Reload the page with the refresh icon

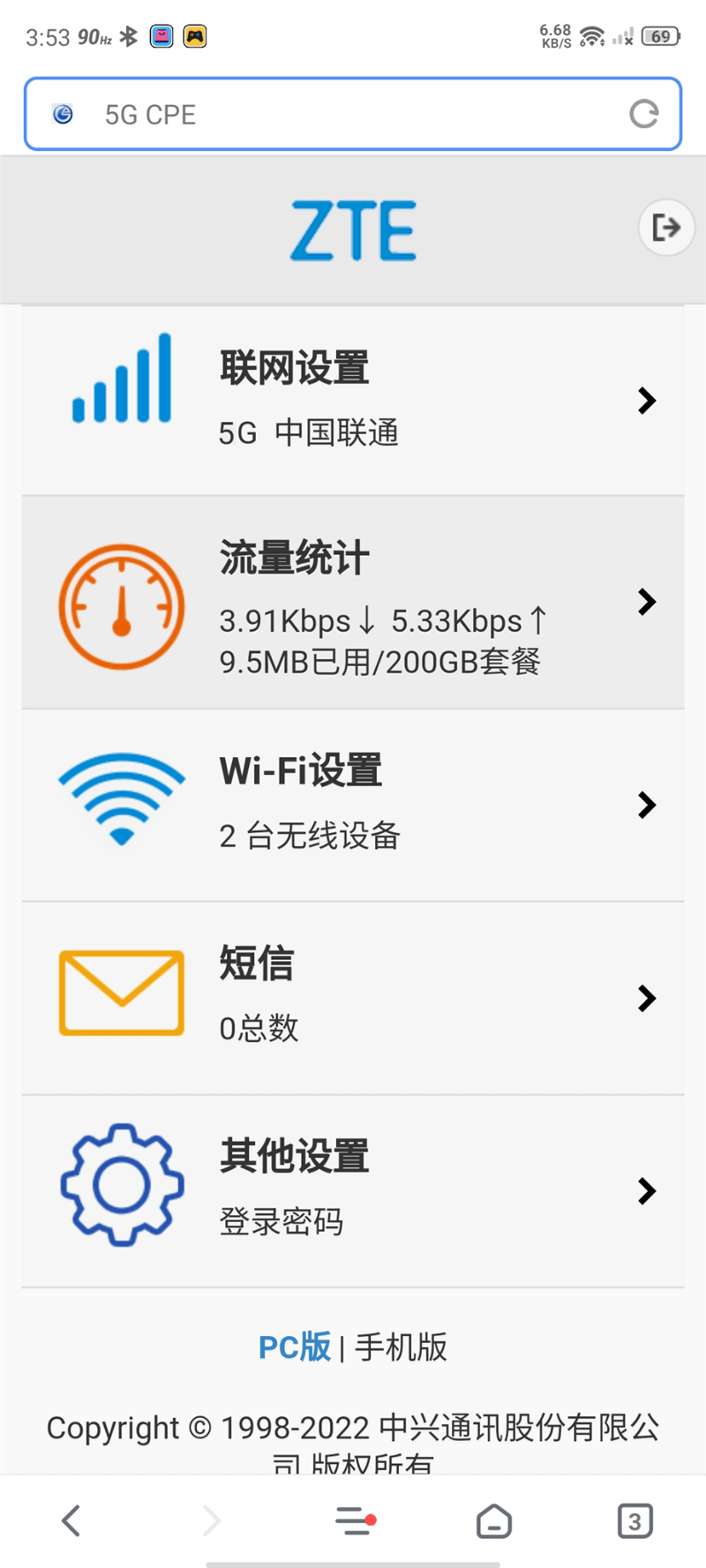click(643, 115)
